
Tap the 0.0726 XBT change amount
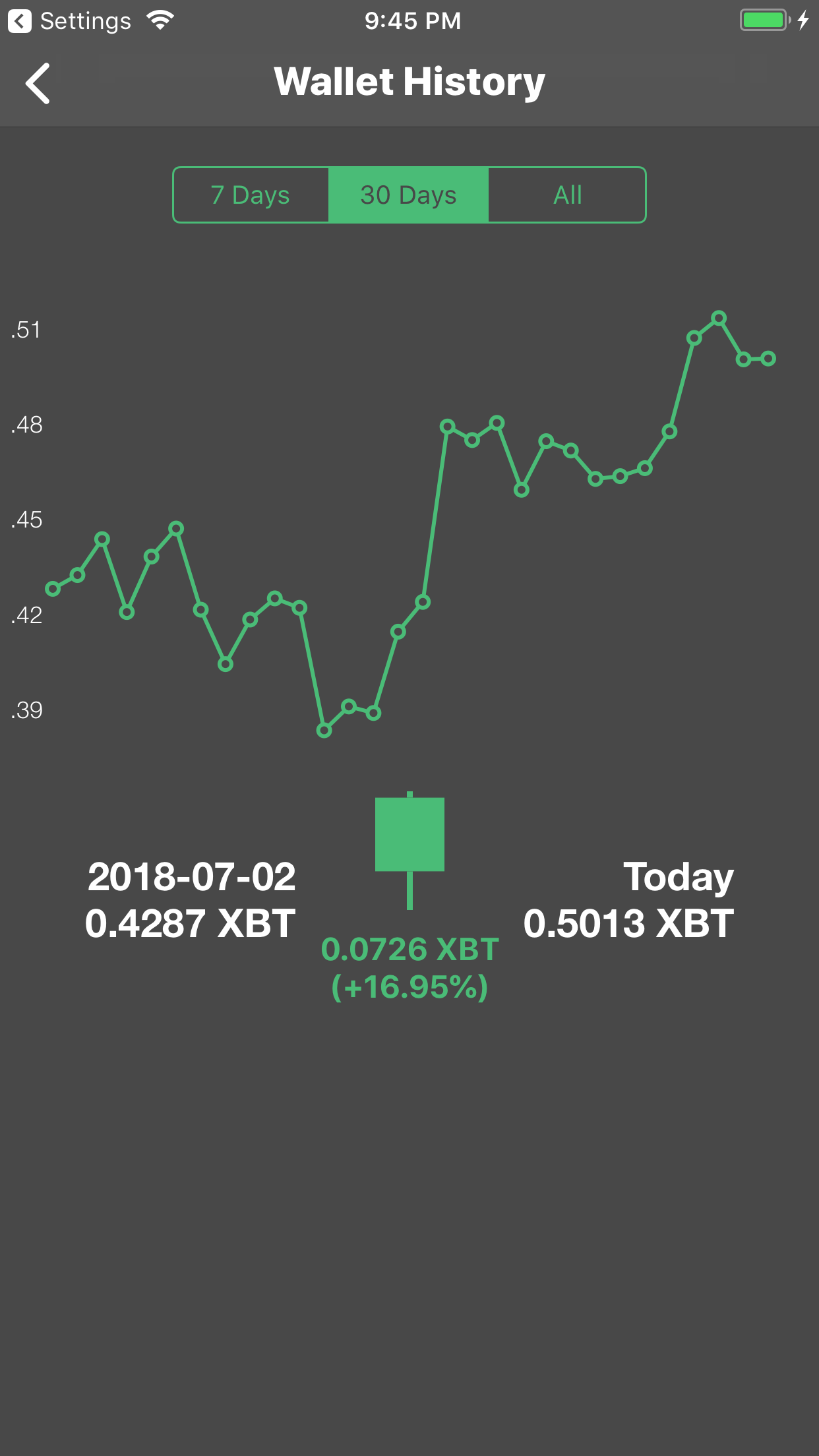tap(409, 950)
